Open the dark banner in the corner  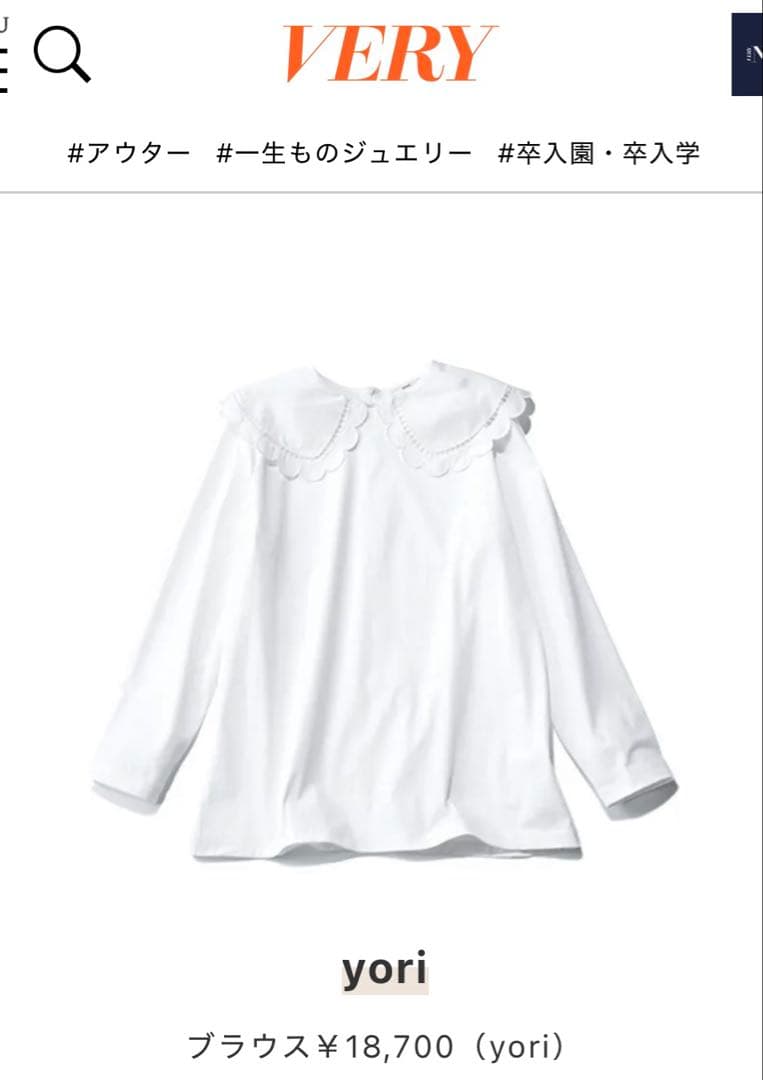click(748, 54)
